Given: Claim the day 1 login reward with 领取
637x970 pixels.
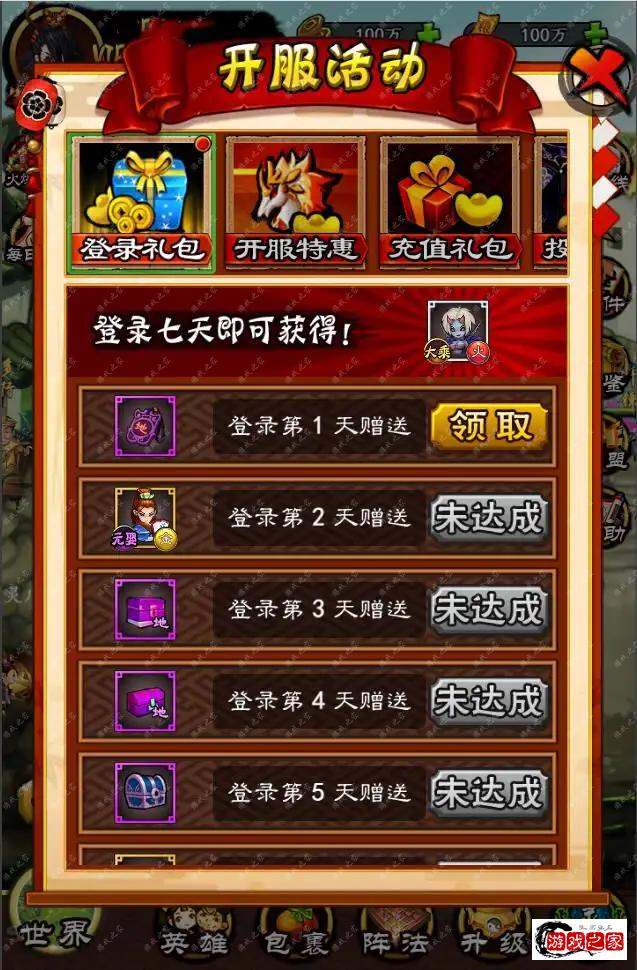Looking at the screenshot, I should click(489, 427).
